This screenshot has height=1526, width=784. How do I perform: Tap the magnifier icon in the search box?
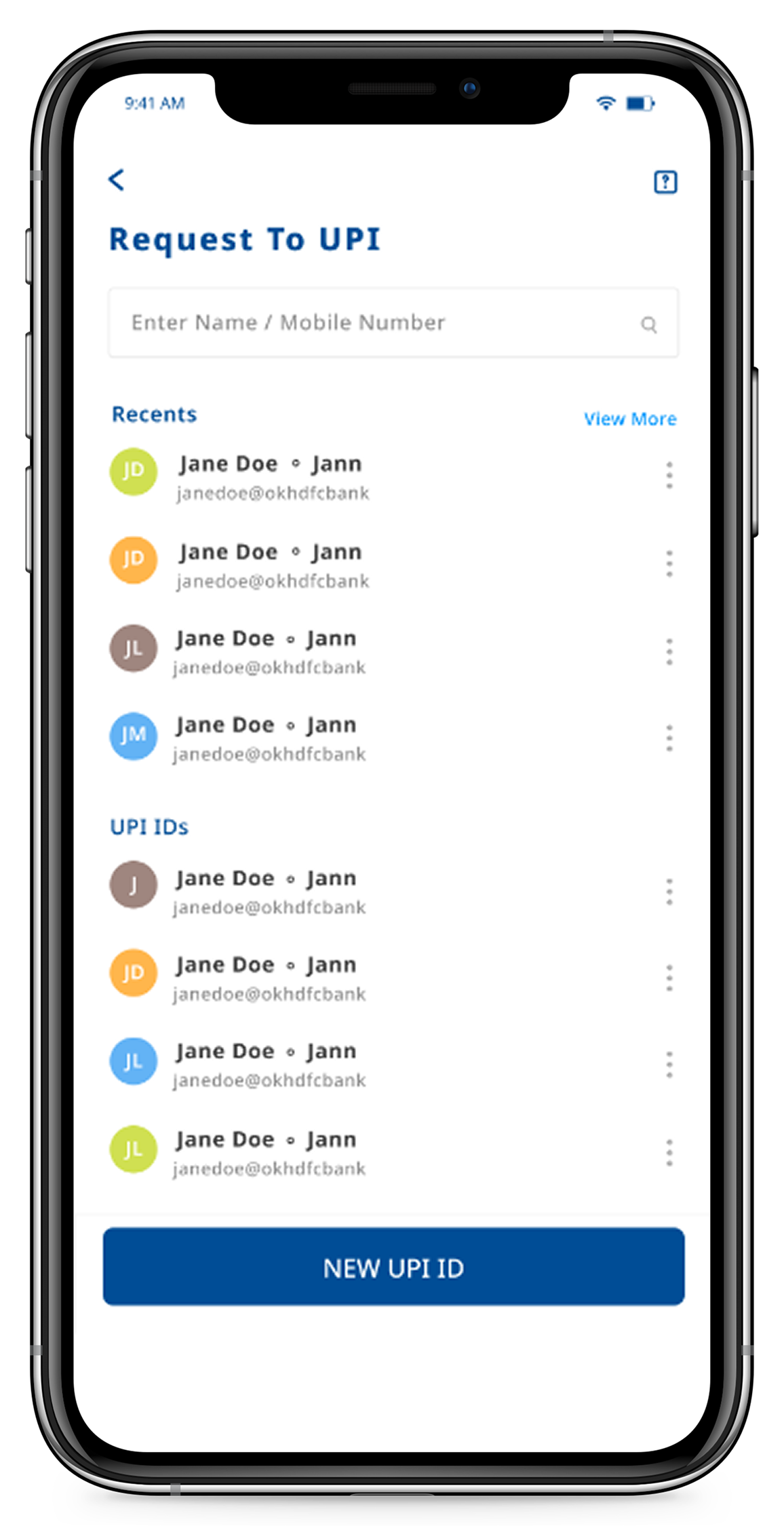point(648,324)
